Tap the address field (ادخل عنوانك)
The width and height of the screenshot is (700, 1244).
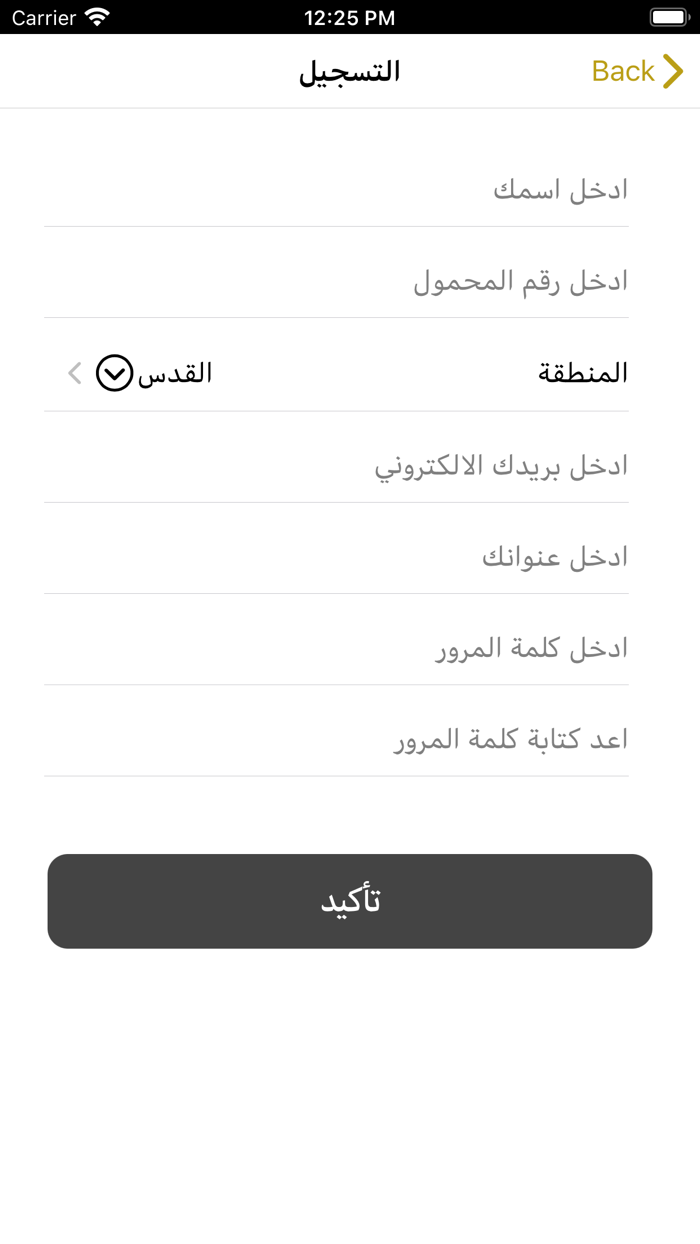[x=336, y=557]
